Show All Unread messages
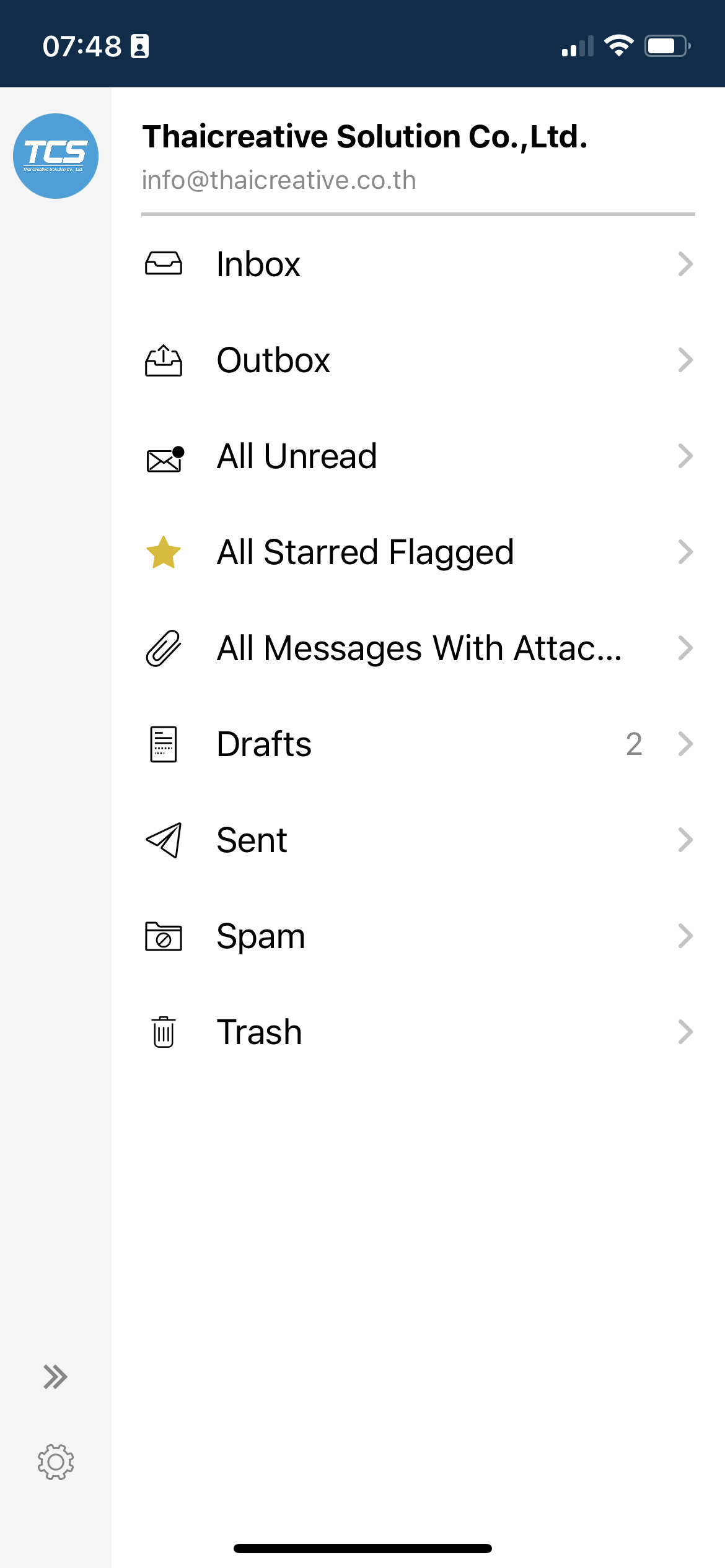Viewport: 725px width, 1568px height. point(418,456)
